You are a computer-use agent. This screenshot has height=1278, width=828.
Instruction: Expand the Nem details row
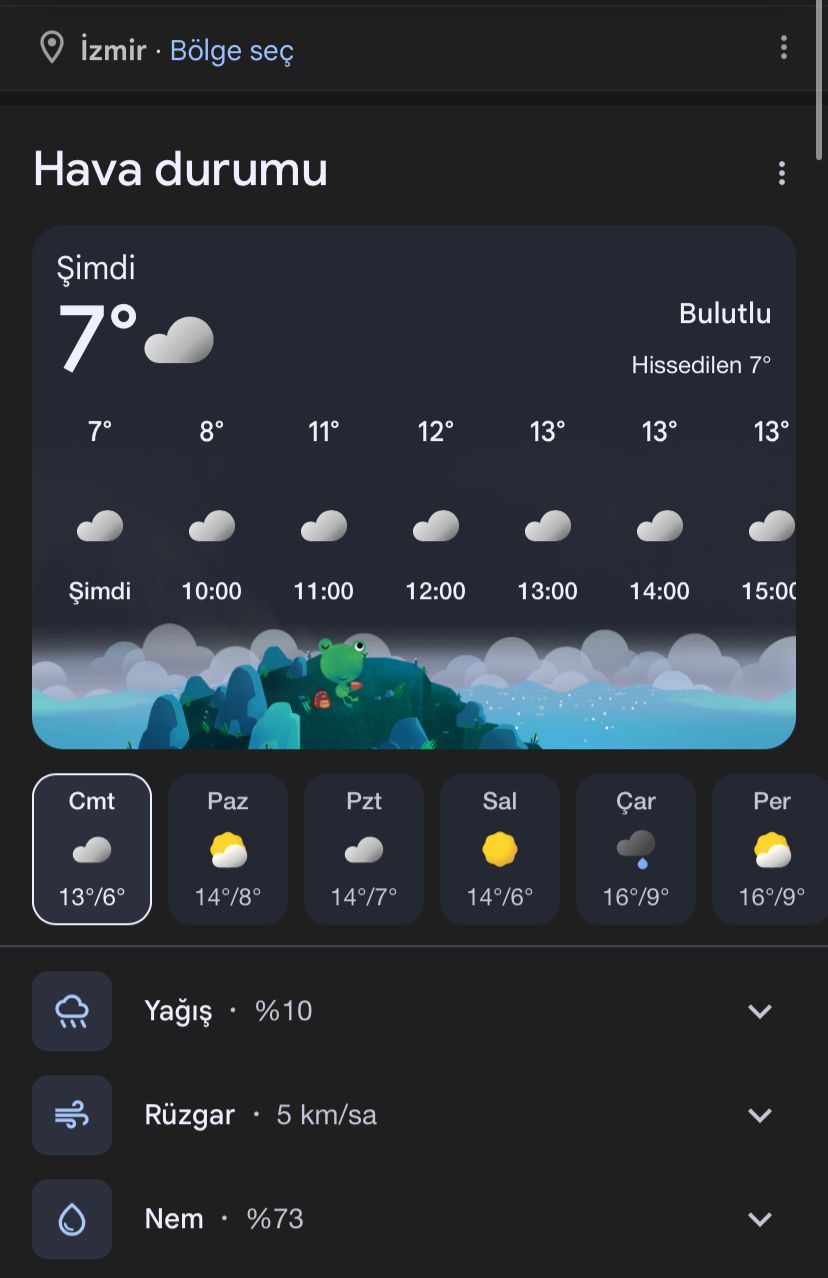pyautogui.click(x=760, y=1219)
